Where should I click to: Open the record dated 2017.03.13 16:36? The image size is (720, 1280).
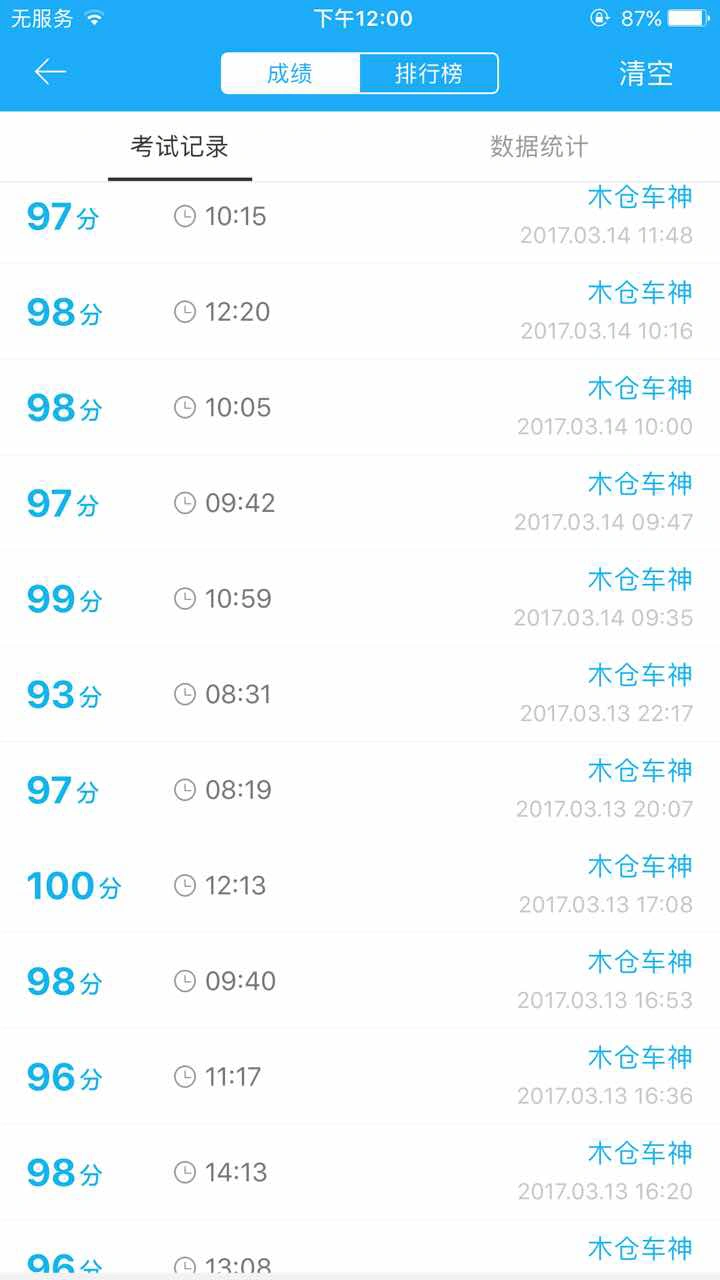coord(360,1076)
